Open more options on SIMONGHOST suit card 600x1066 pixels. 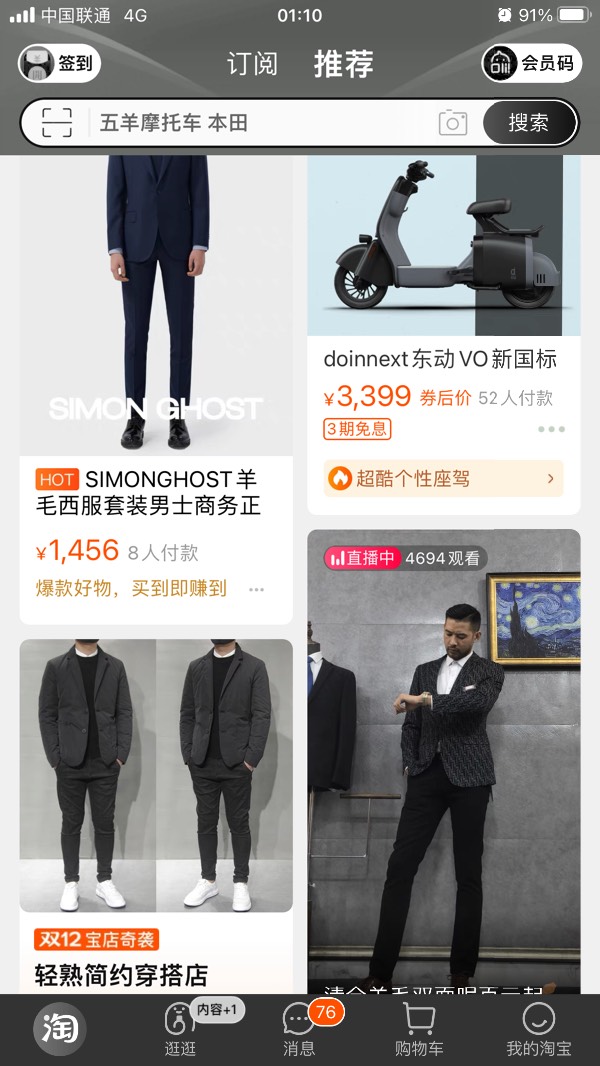pos(256,589)
